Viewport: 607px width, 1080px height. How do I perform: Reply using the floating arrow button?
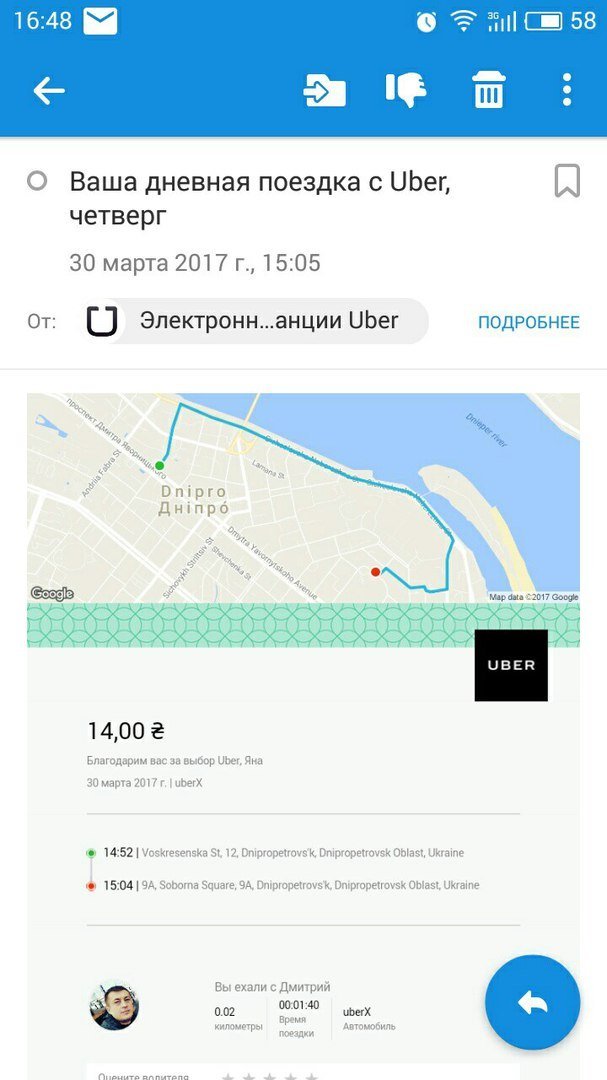532,1002
